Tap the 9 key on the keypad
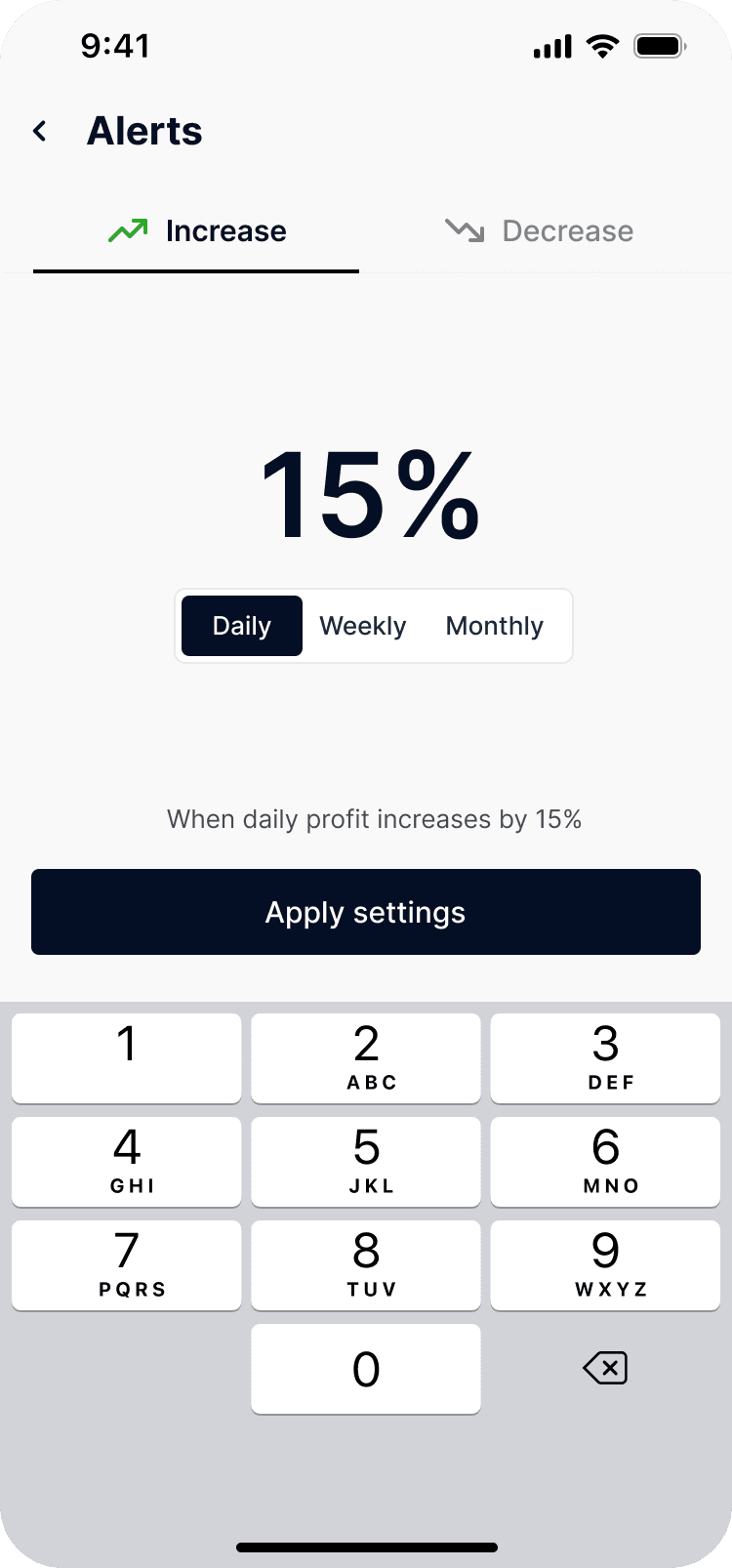This screenshot has width=732, height=1568. pos(605,1265)
